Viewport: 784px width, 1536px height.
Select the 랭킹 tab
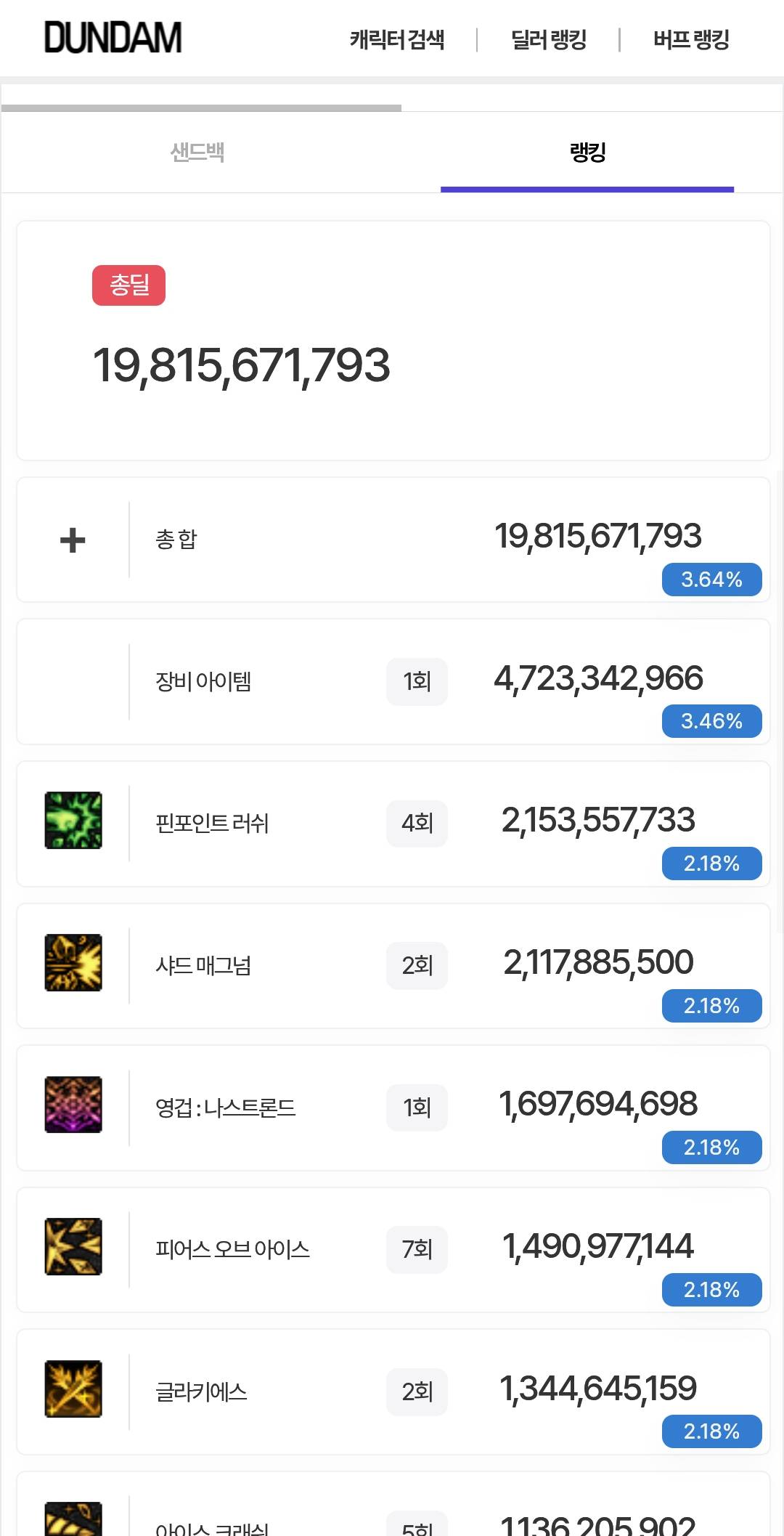point(587,153)
